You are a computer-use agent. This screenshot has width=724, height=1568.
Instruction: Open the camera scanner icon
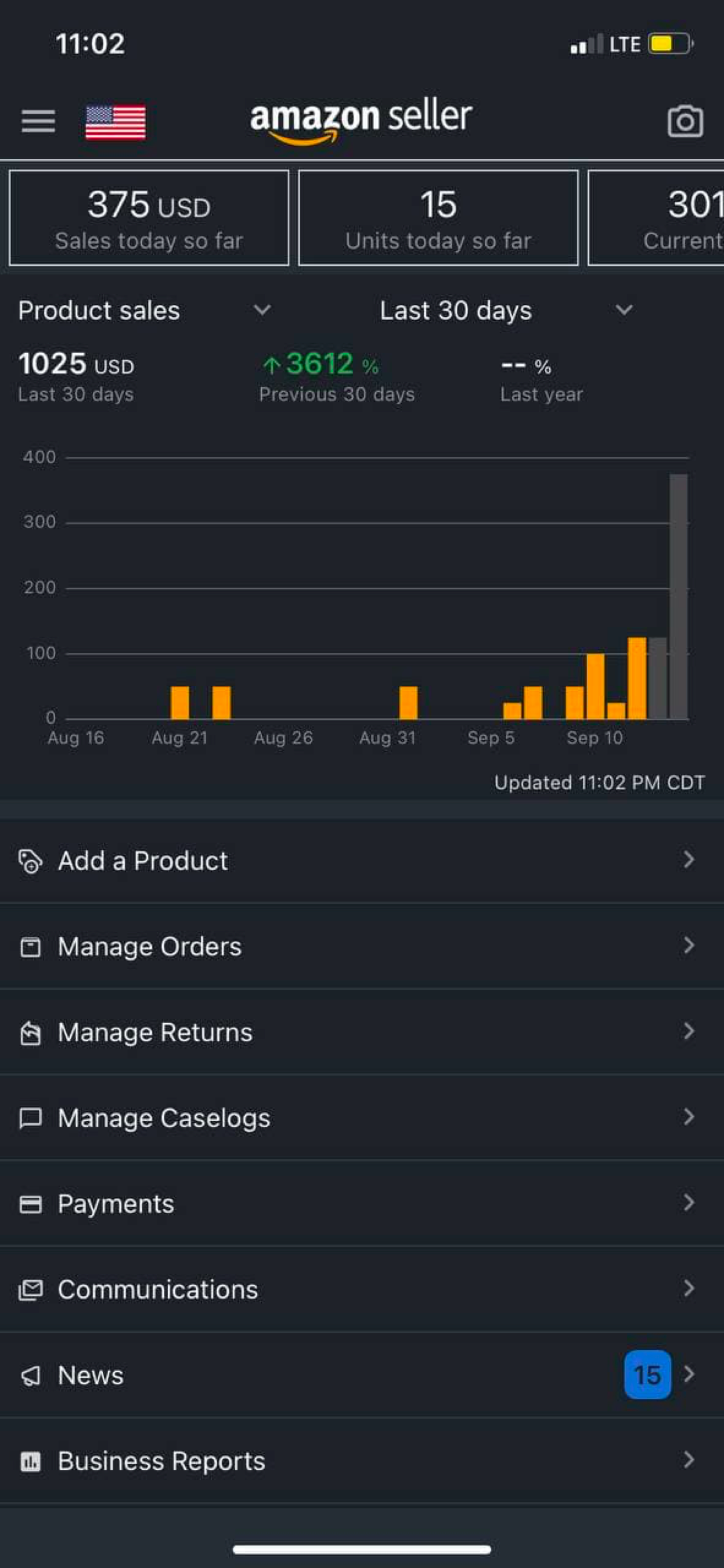[685, 122]
